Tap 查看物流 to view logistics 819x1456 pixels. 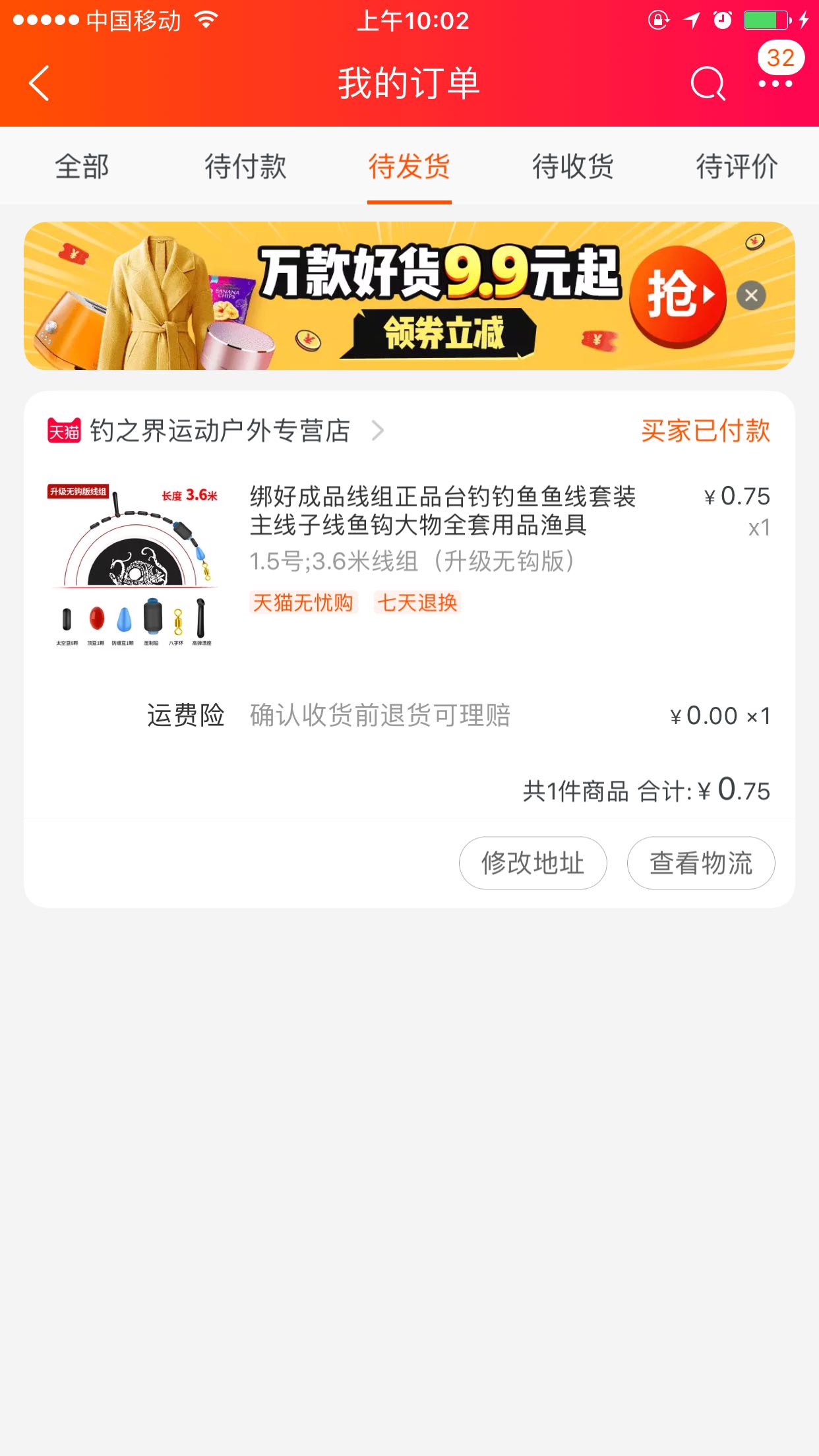pyautogui.click(x=701, y=863)
